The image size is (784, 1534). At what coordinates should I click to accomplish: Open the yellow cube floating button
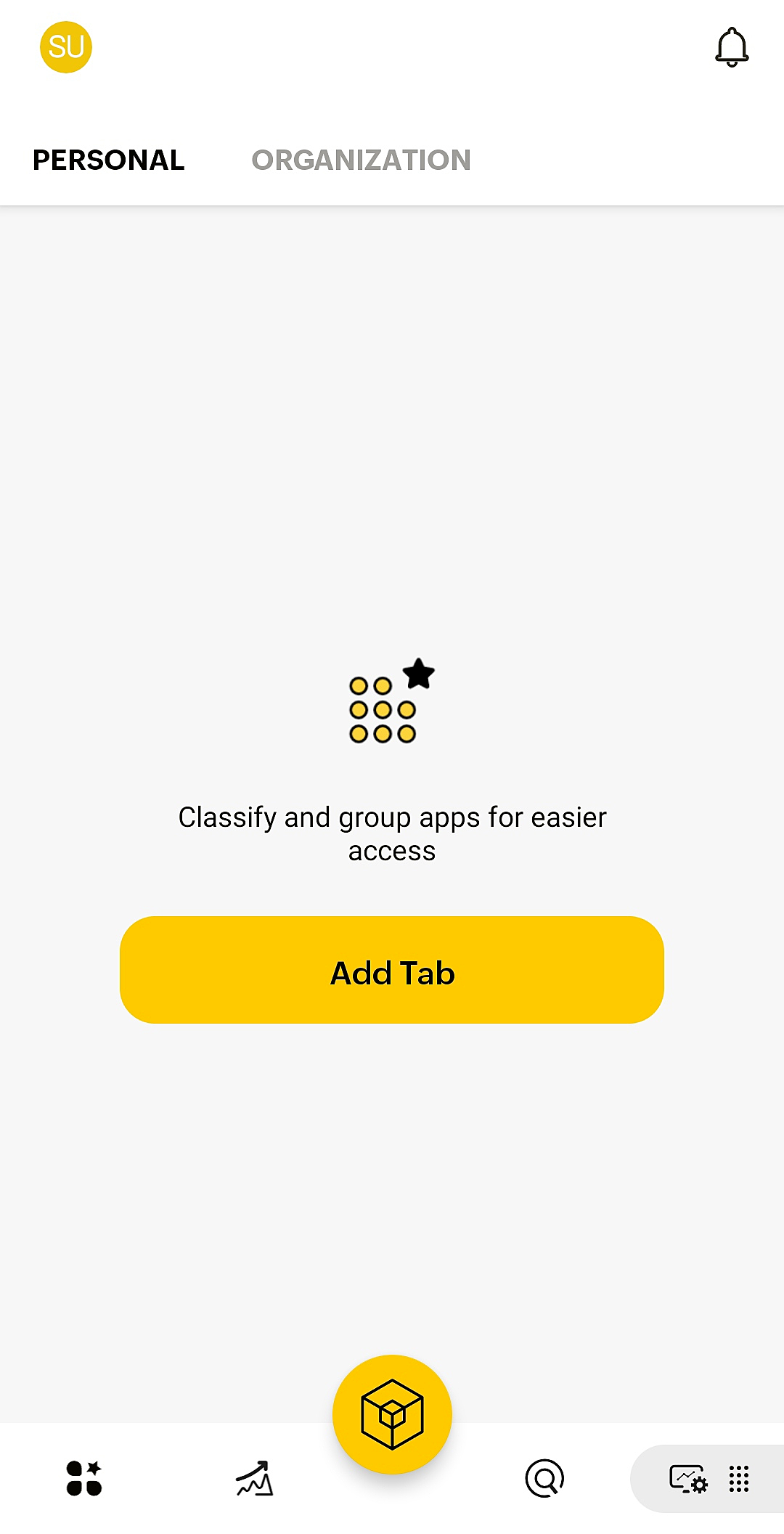[x=392, y=1414]
